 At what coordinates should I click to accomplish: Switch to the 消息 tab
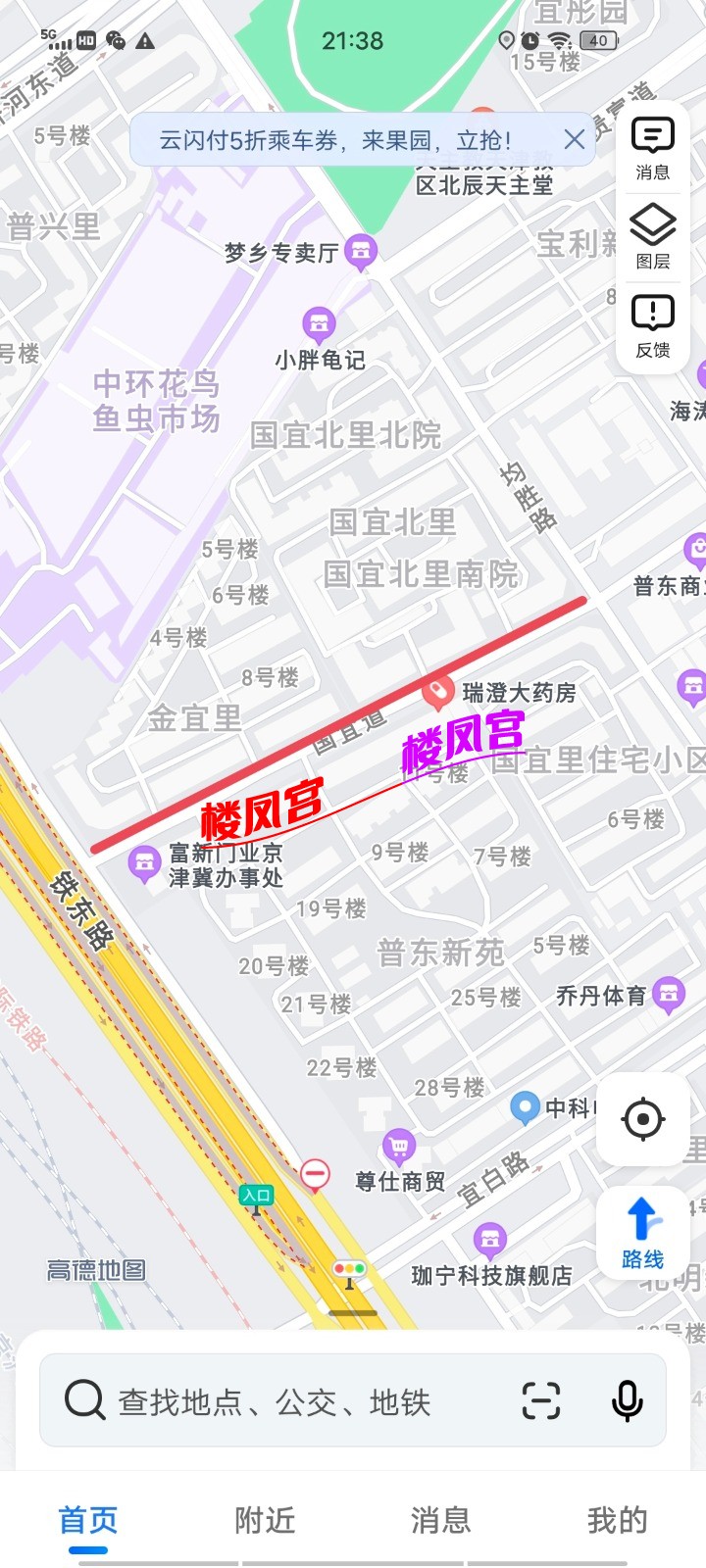click(440, 1520)
